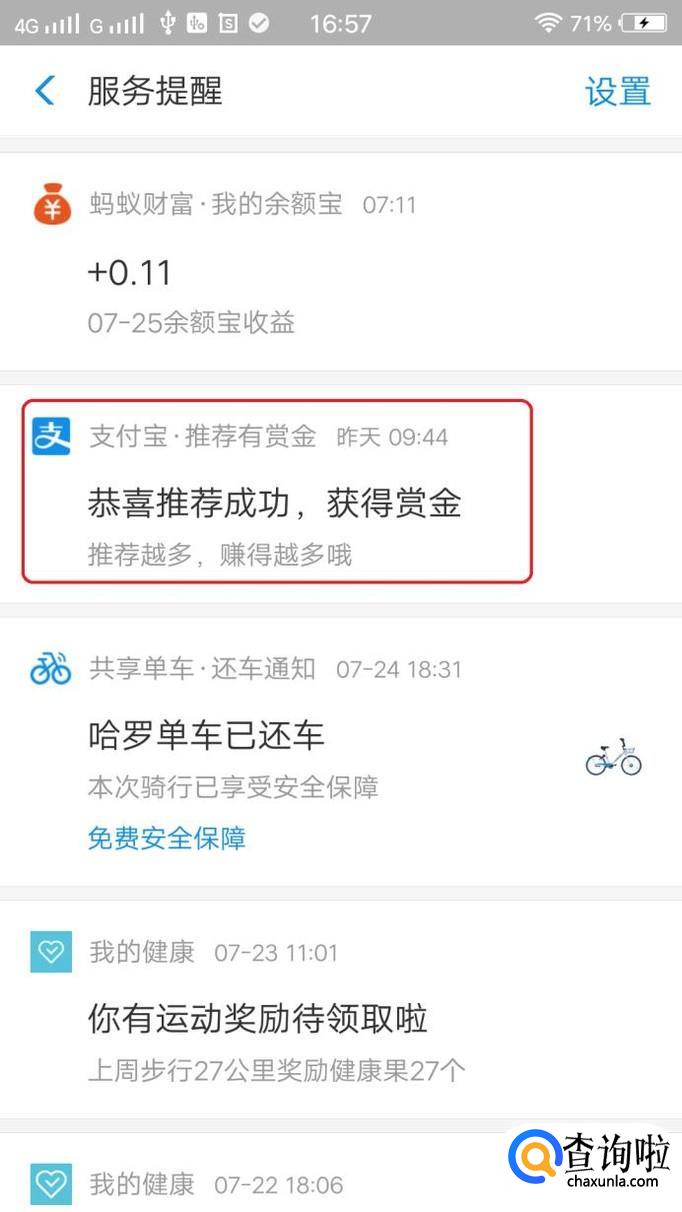Go back from 服务提醒
Image resolution: width=682 pixels, height=1212 pixels.
pyautogui.click(x=45, y=91)
